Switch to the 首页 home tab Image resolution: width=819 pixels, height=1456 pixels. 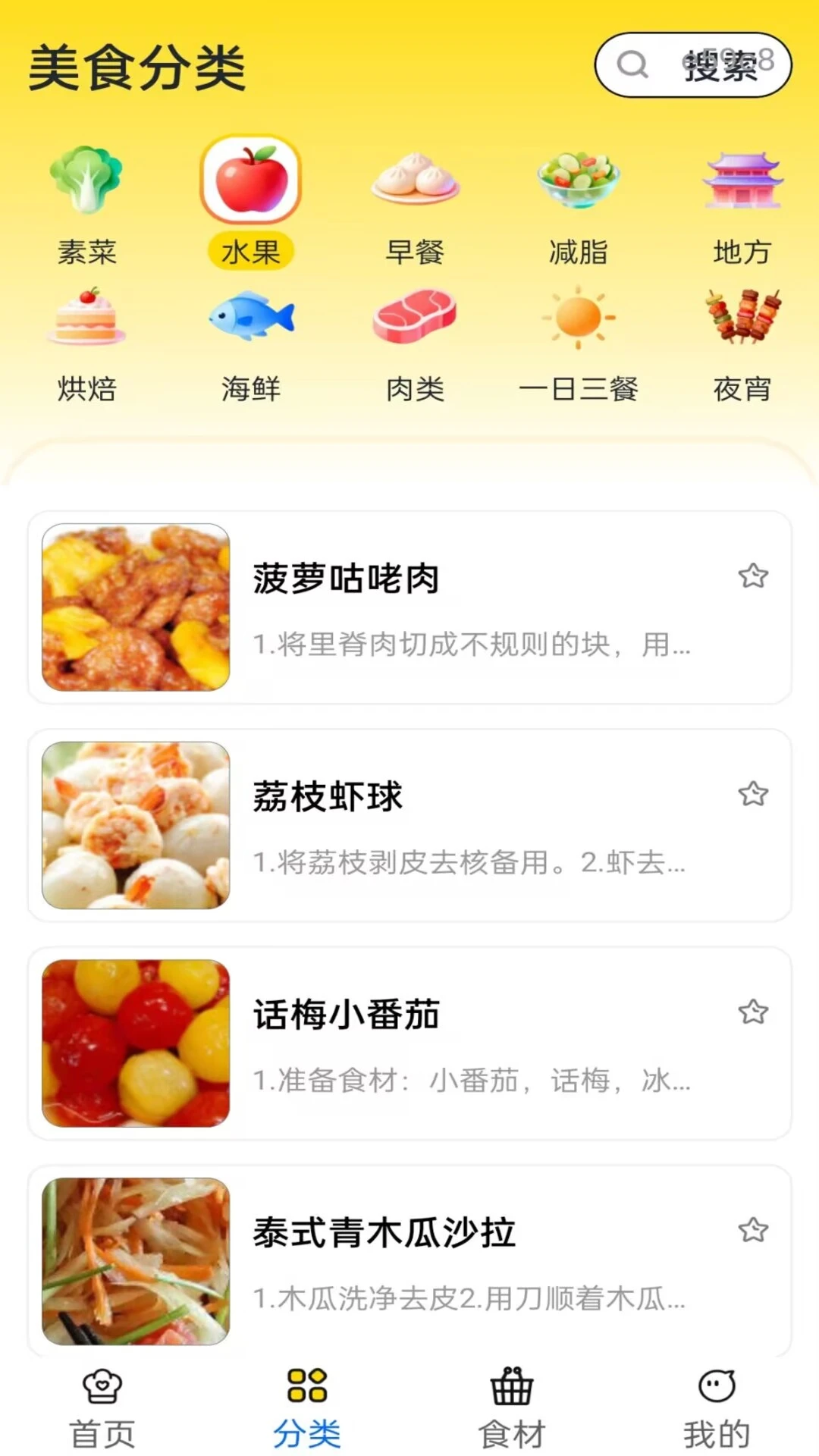coord(102,1408)
